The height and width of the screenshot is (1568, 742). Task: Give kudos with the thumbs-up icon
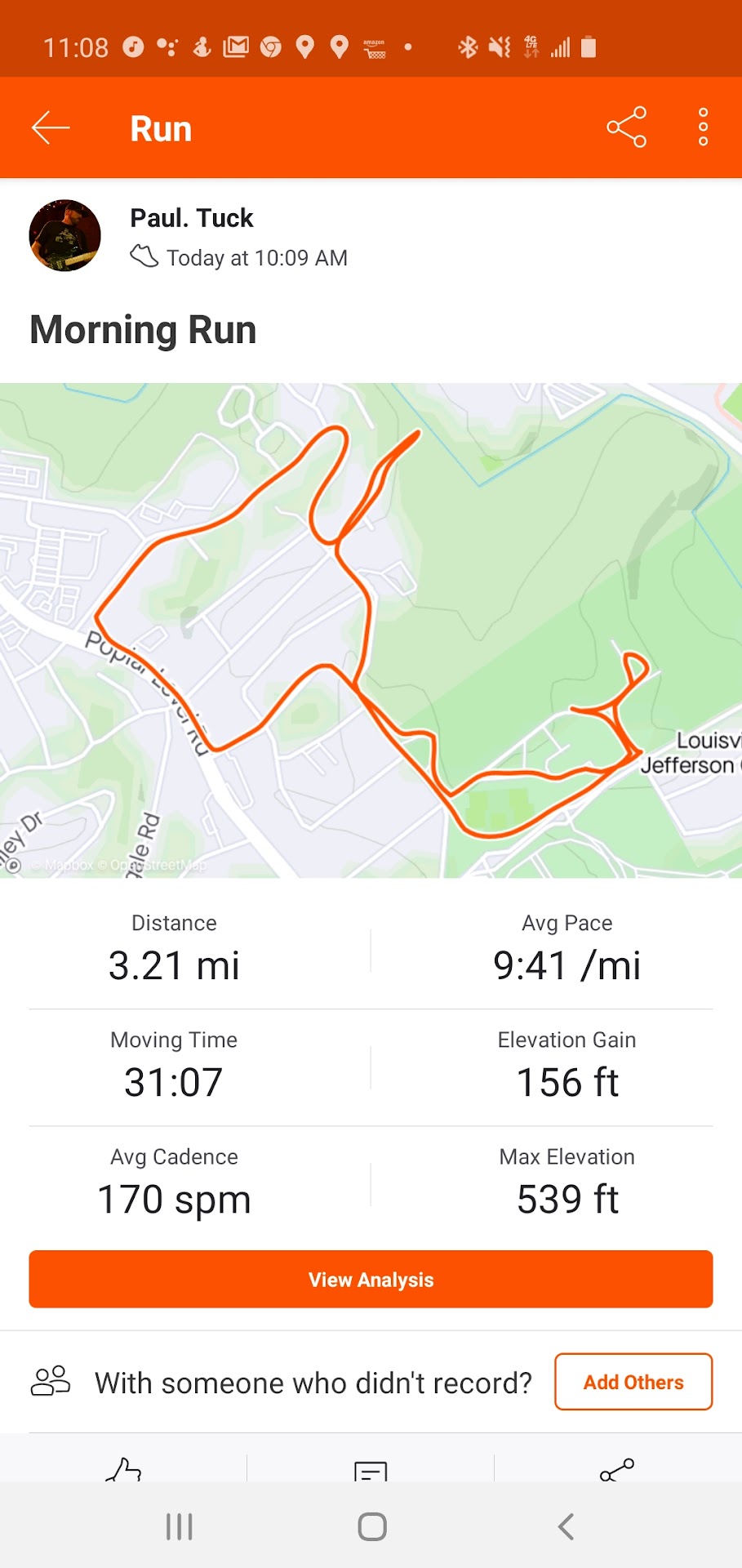coord(124,1470)
